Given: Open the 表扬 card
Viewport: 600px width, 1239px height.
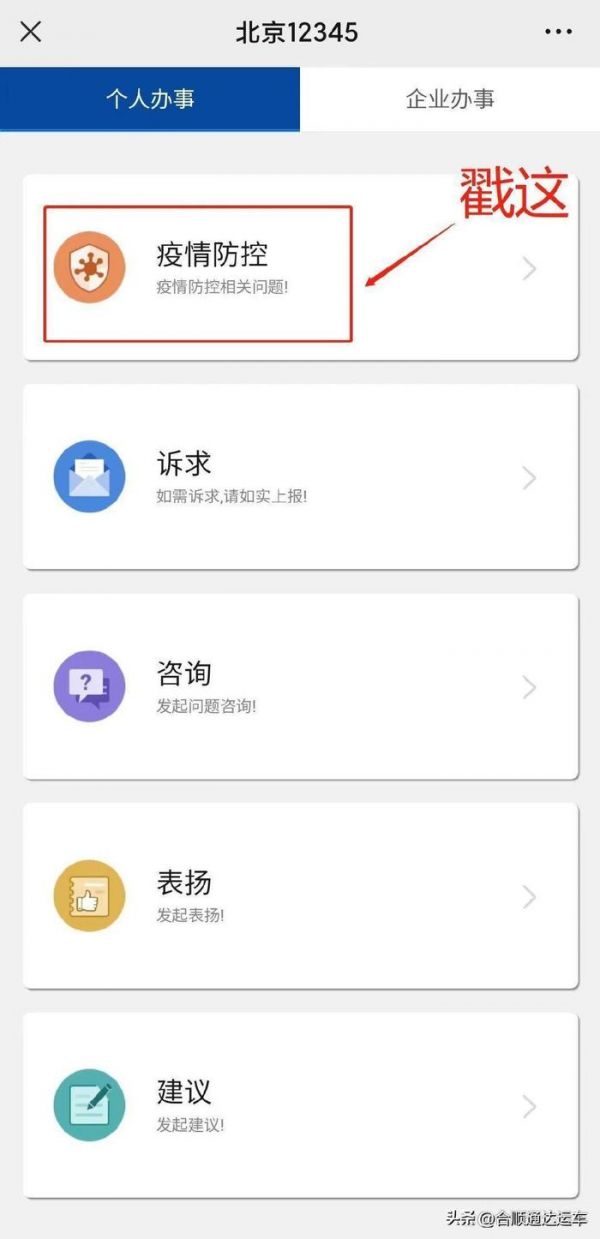Looking at the screenshot, I should [300, 896].
